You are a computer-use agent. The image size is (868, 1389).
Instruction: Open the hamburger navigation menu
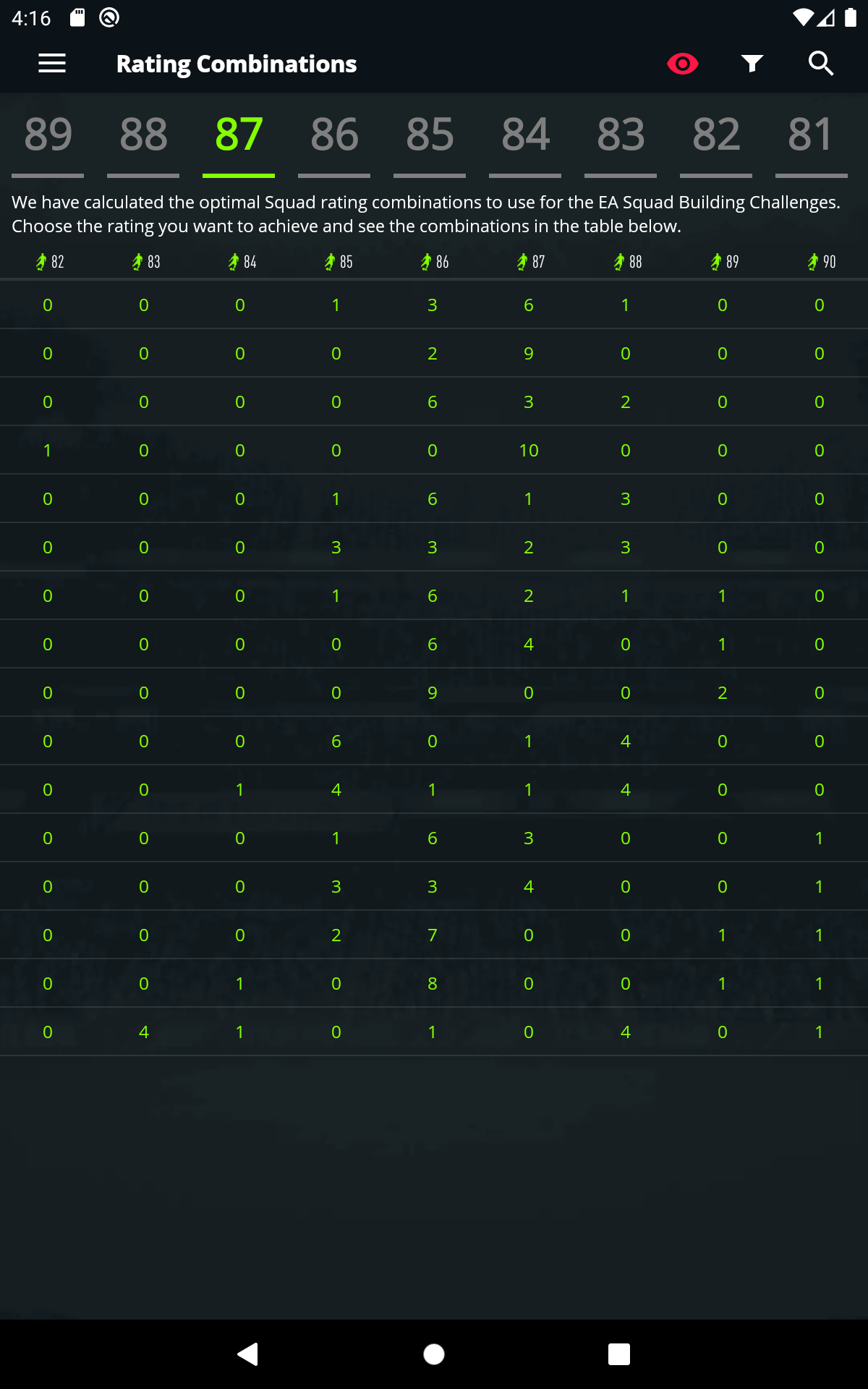tap(52, 64)
